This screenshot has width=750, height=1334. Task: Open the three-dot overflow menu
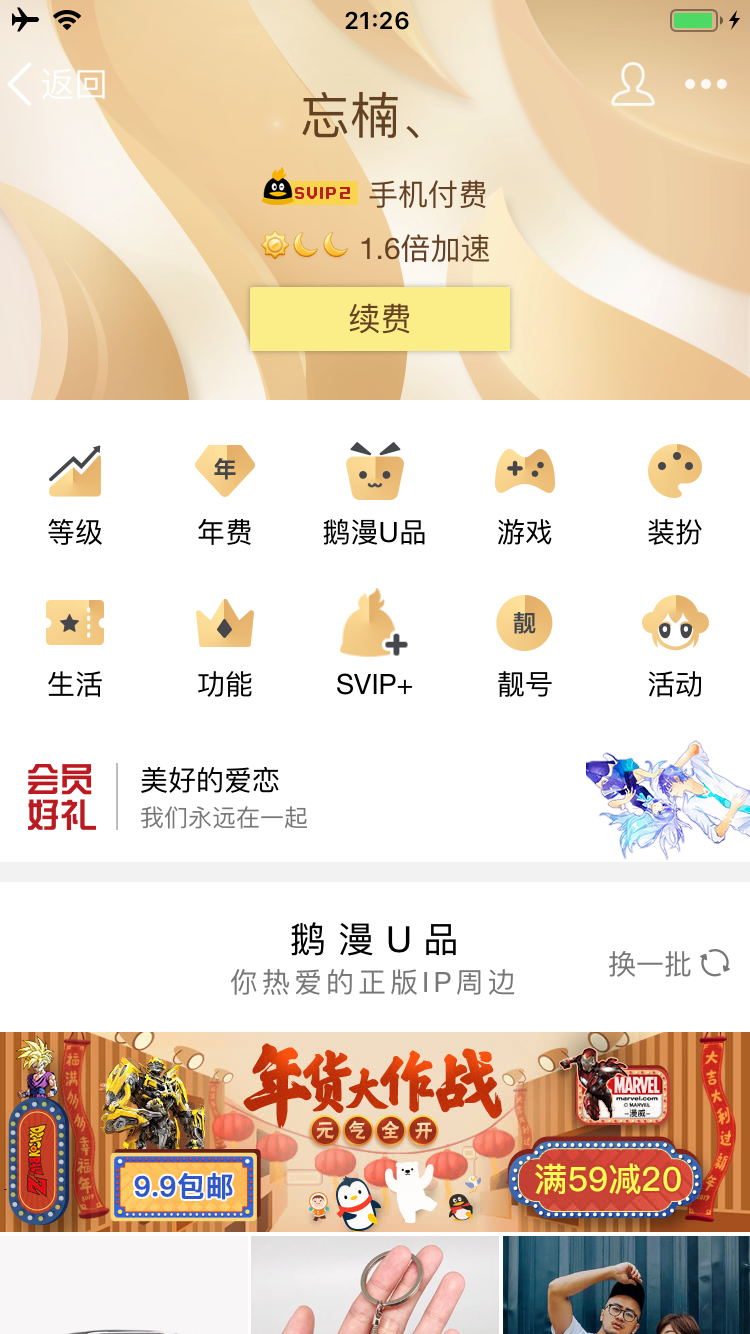706,85
